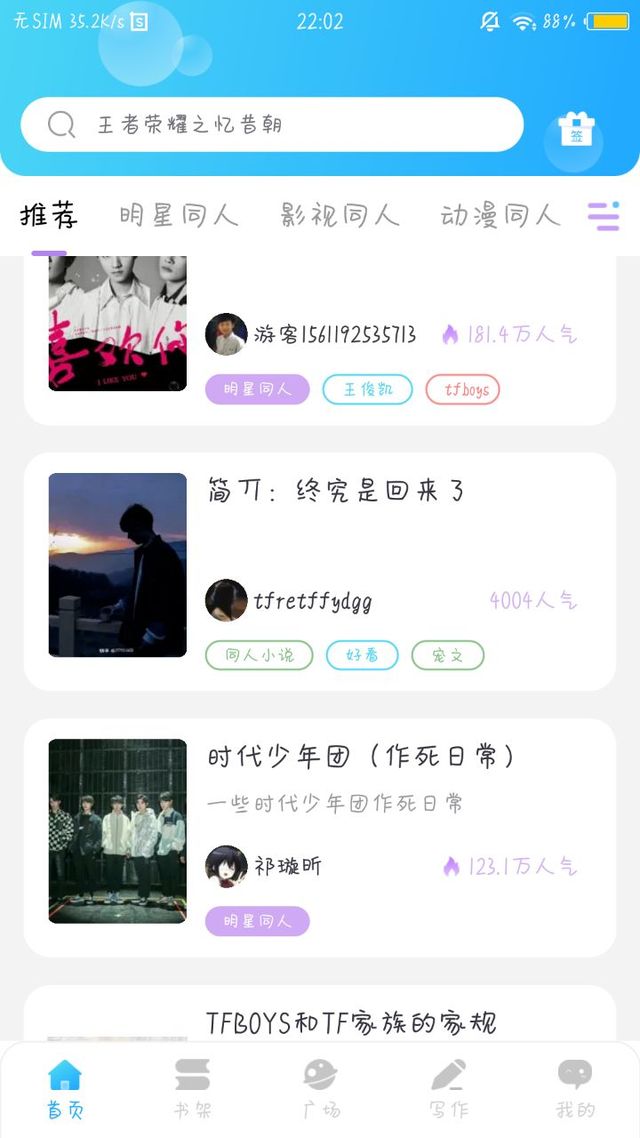Expand the full category menu icon
Screen dimensions: 640x1138
pos(603,215)
